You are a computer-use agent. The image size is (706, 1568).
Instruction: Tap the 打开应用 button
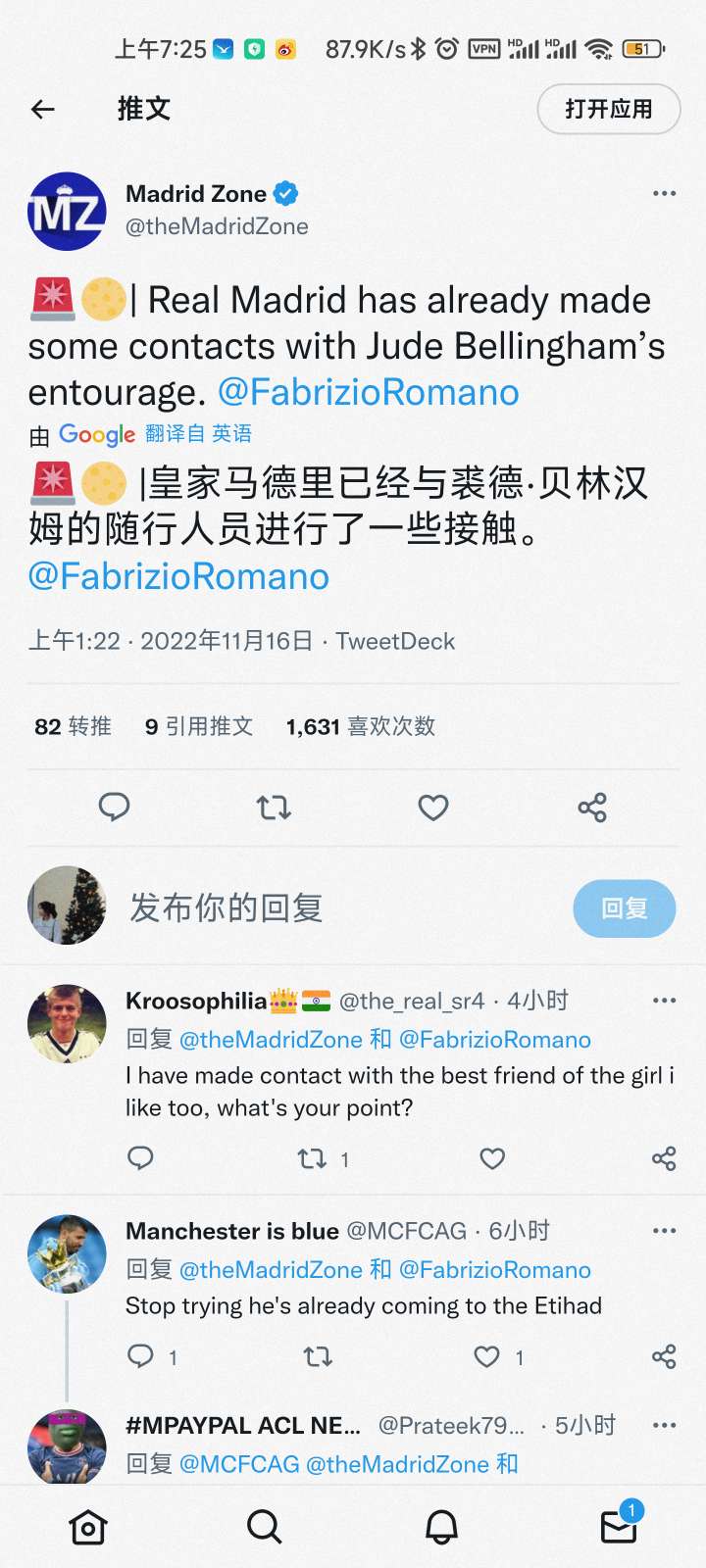click(x=608, y=109)
